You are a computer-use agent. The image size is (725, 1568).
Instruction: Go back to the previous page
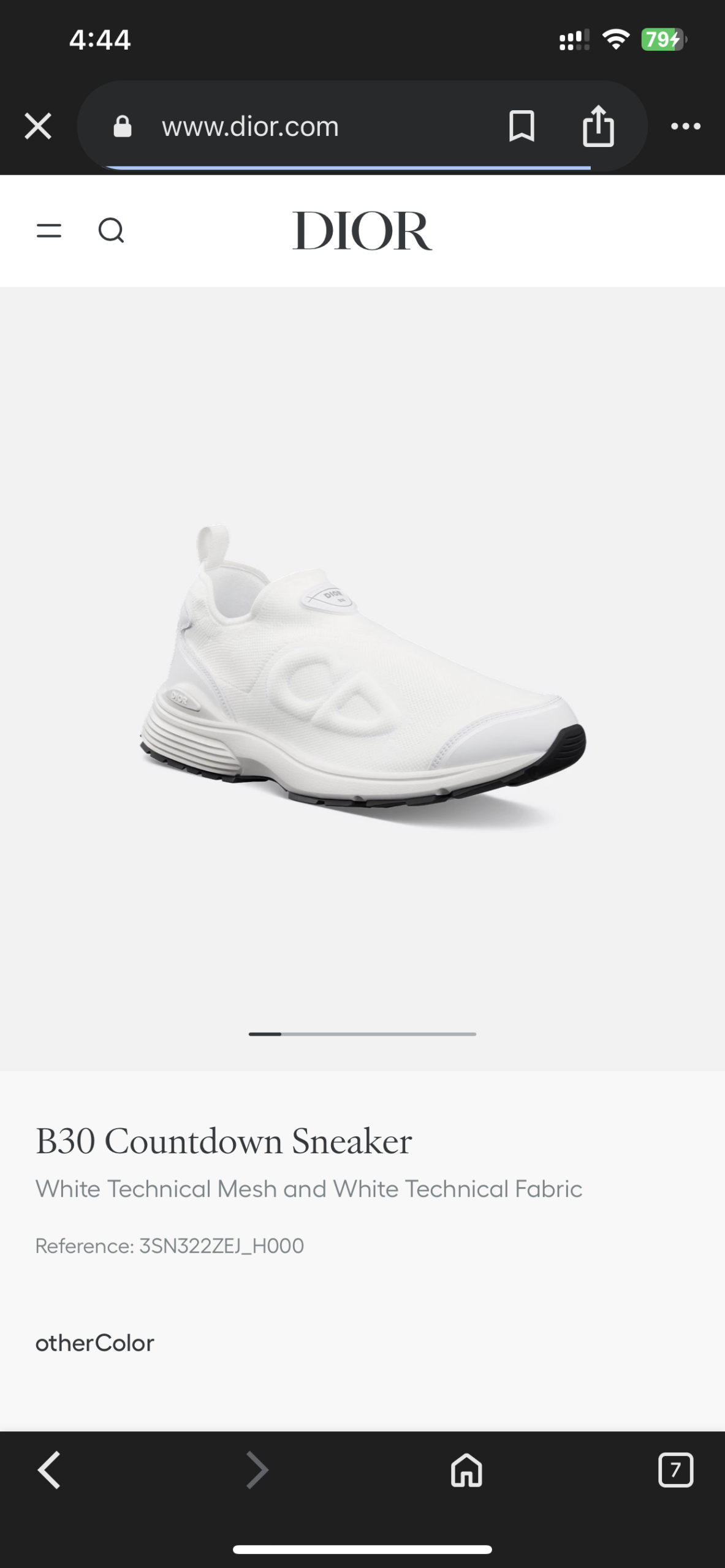(x=49, y=1469)
